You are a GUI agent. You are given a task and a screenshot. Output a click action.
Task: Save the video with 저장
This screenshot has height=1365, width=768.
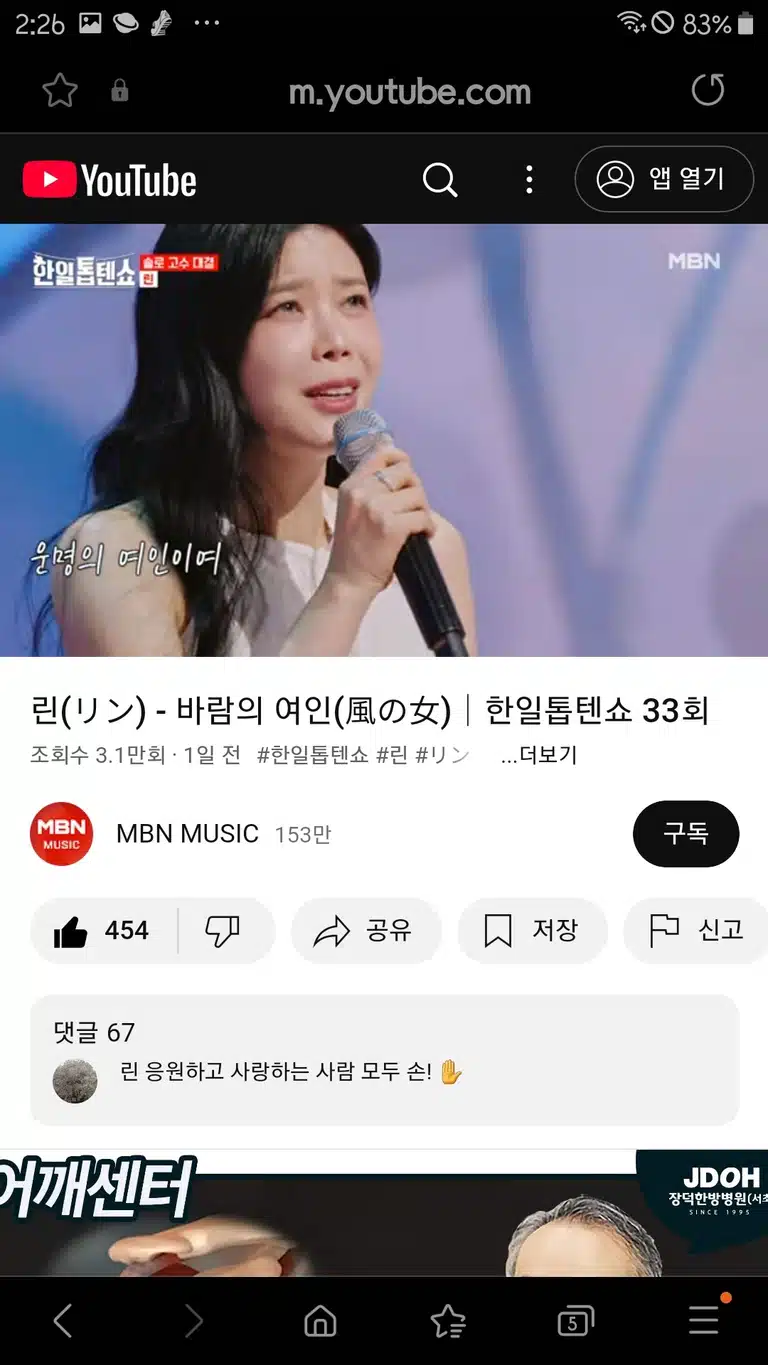532,931
